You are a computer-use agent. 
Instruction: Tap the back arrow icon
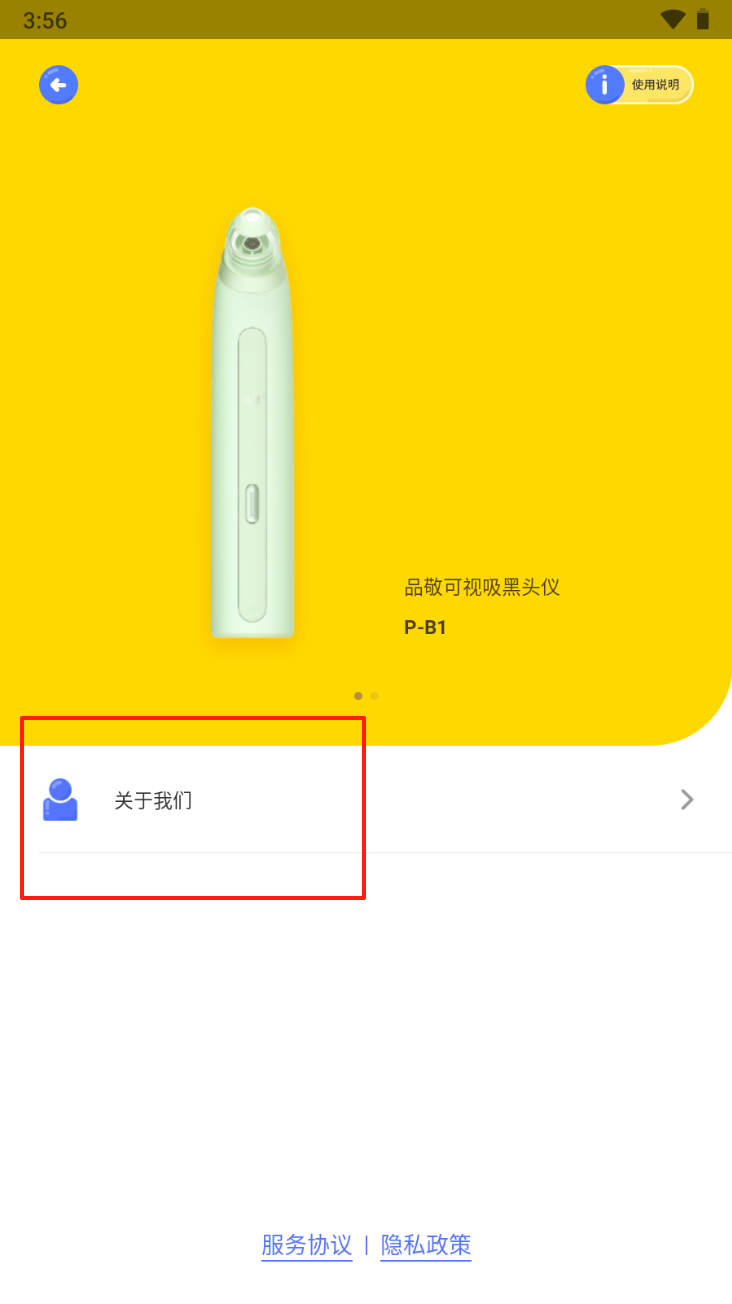click(58, 85)
